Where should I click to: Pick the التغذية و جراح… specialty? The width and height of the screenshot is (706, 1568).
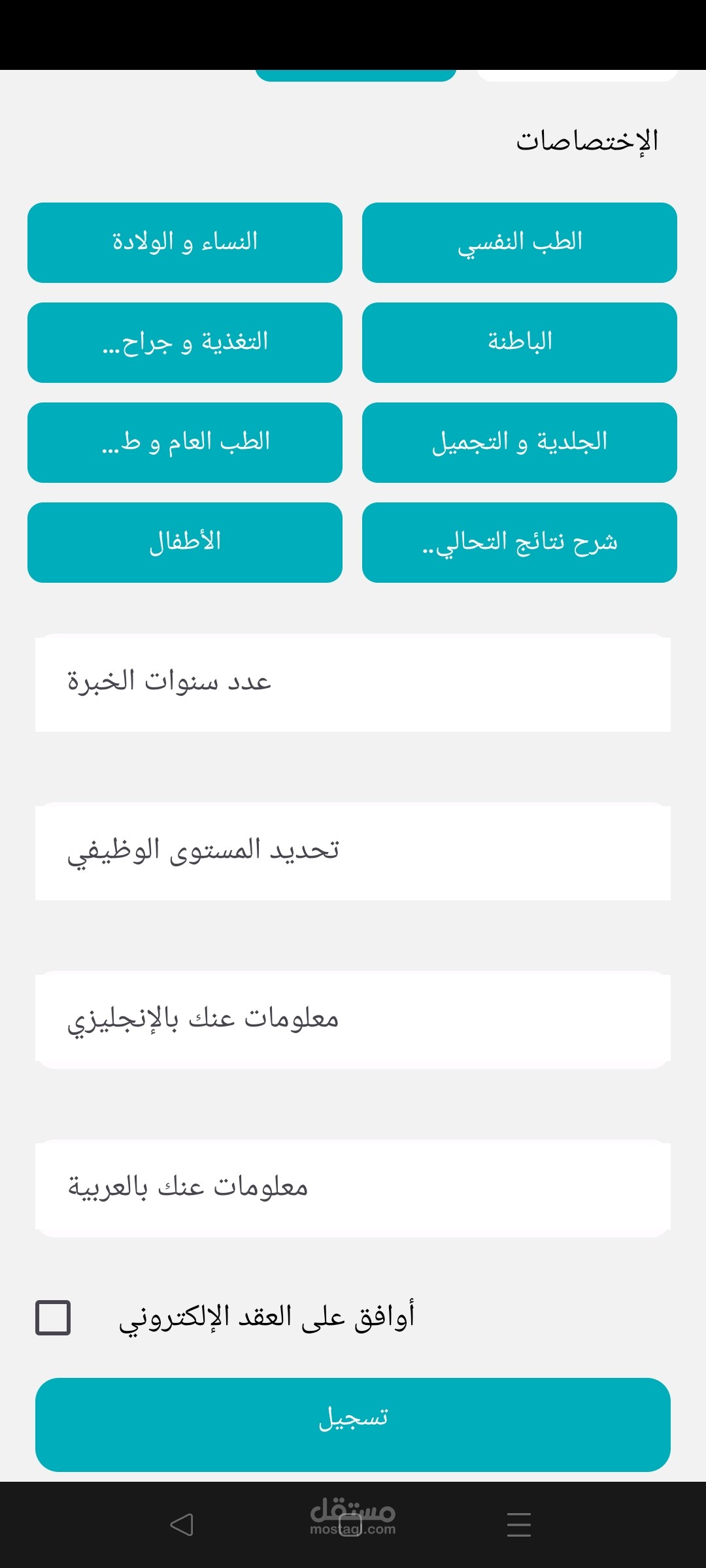[x=185, y=342]
